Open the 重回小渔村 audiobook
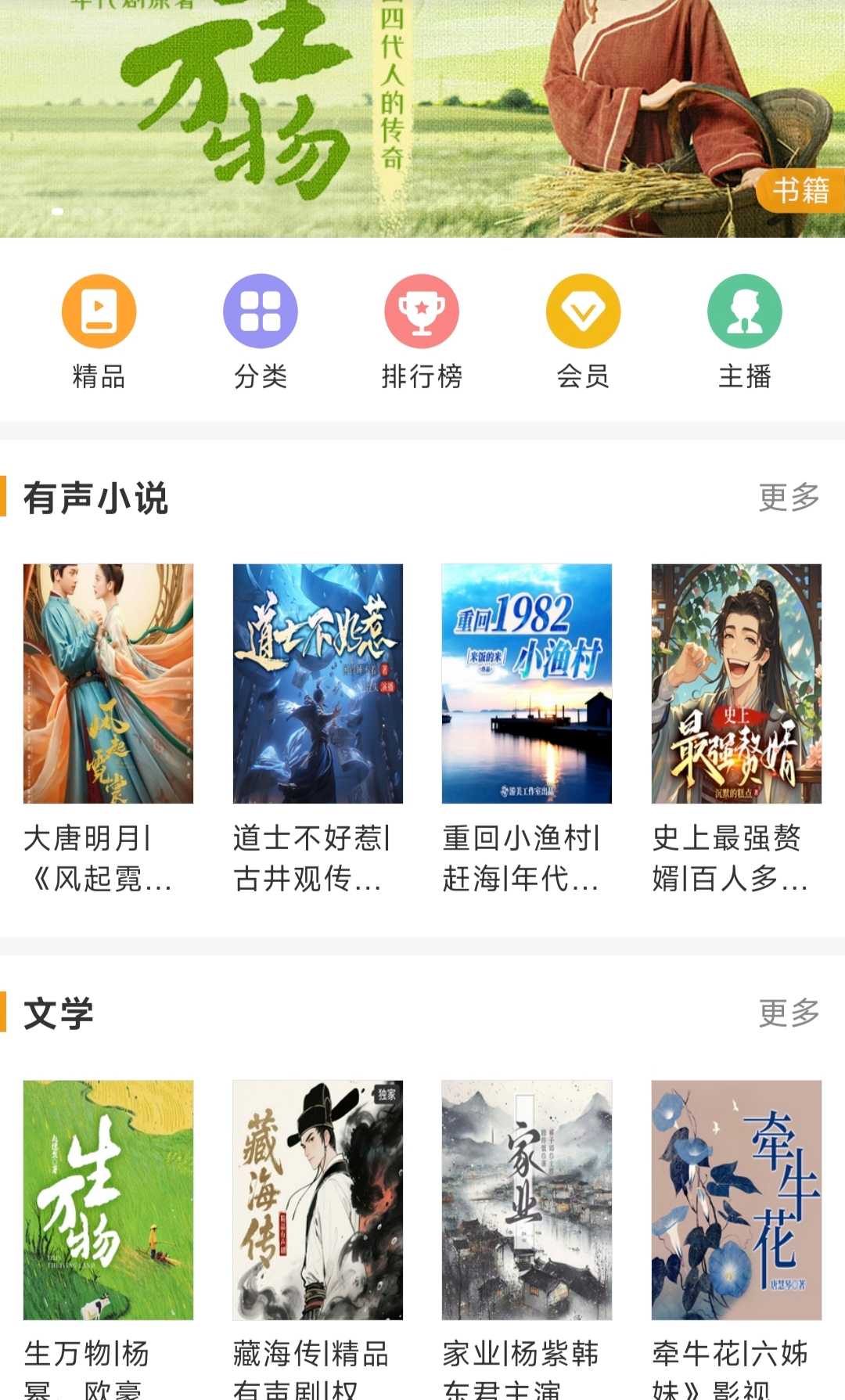 [x=527, y=683]
